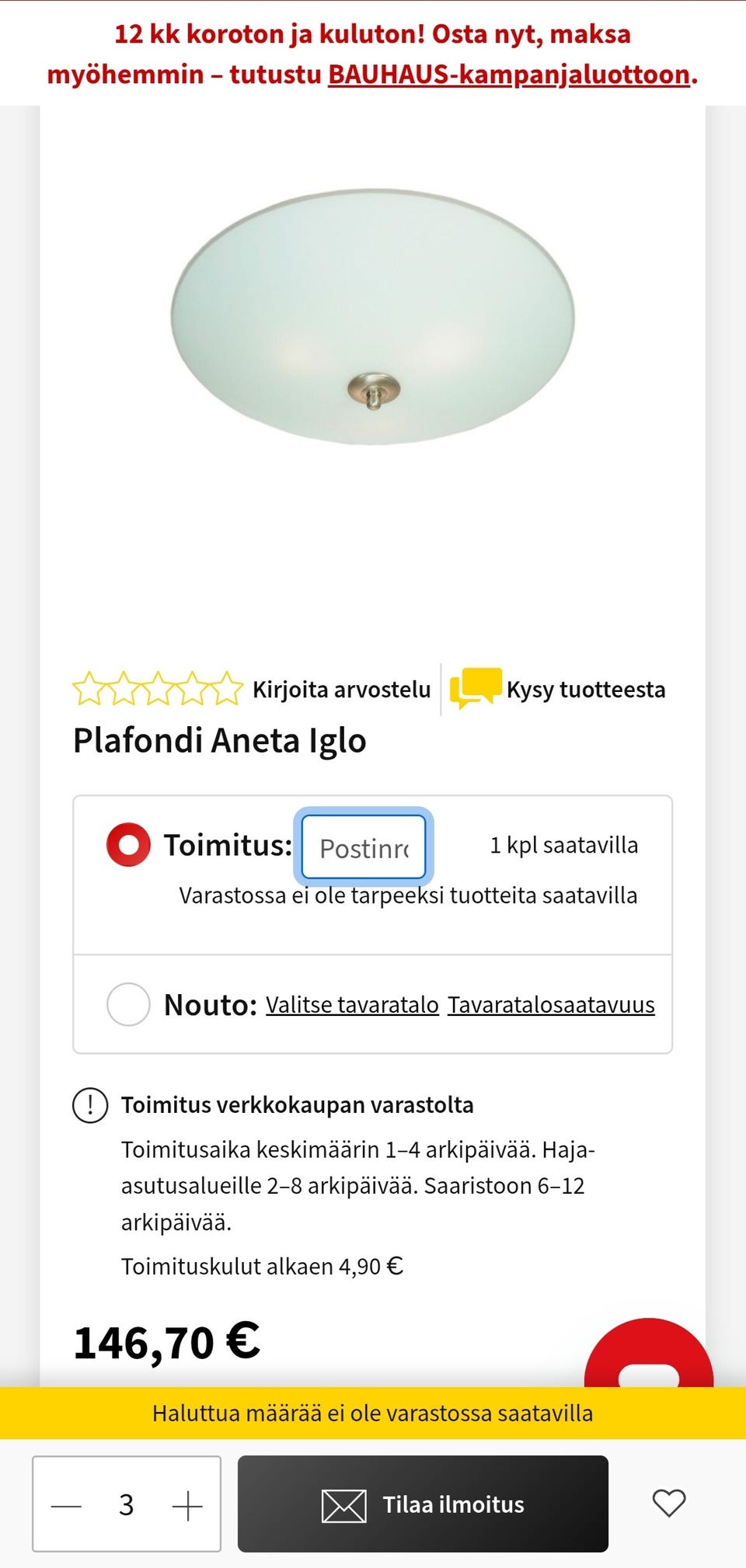Click the plus icon to increase quantity
This screenshot has height=1568, width=746.
[x=186, y=1504]
